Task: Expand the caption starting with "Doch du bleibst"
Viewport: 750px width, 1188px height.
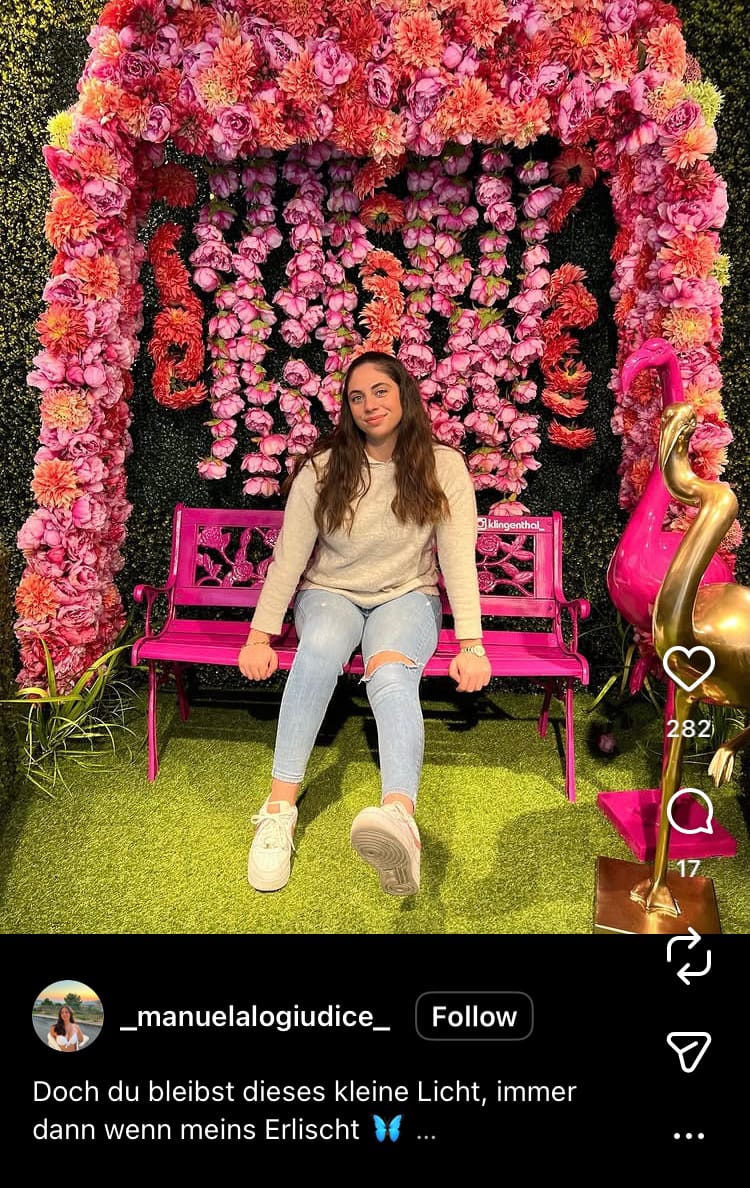Action: pyautogui.click(x=426, y=1131)
